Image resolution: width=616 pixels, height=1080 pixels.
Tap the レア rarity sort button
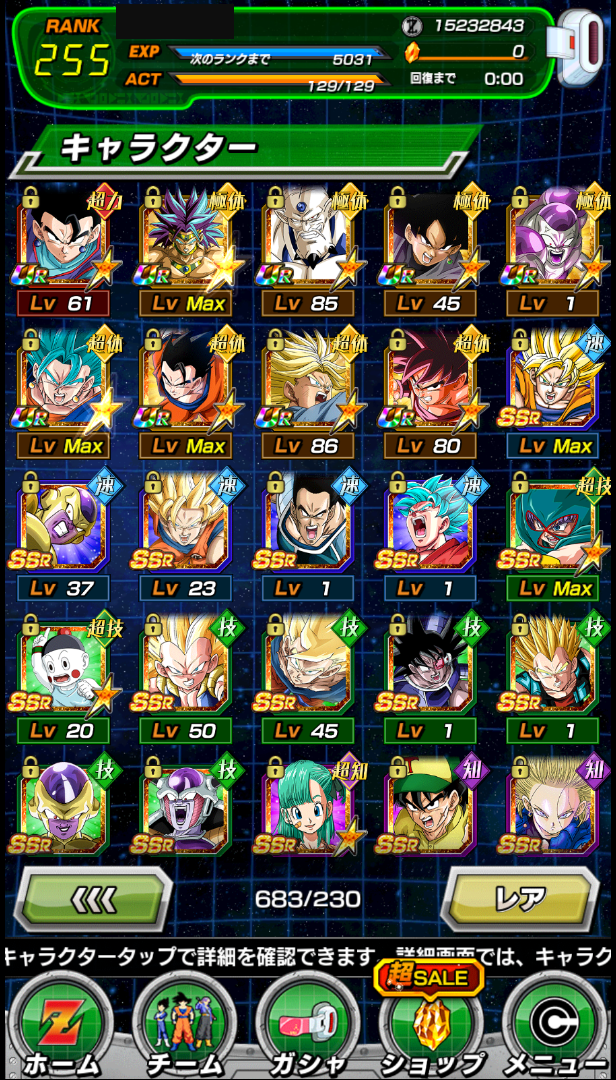pyautogui.click(x=520, y=900)
